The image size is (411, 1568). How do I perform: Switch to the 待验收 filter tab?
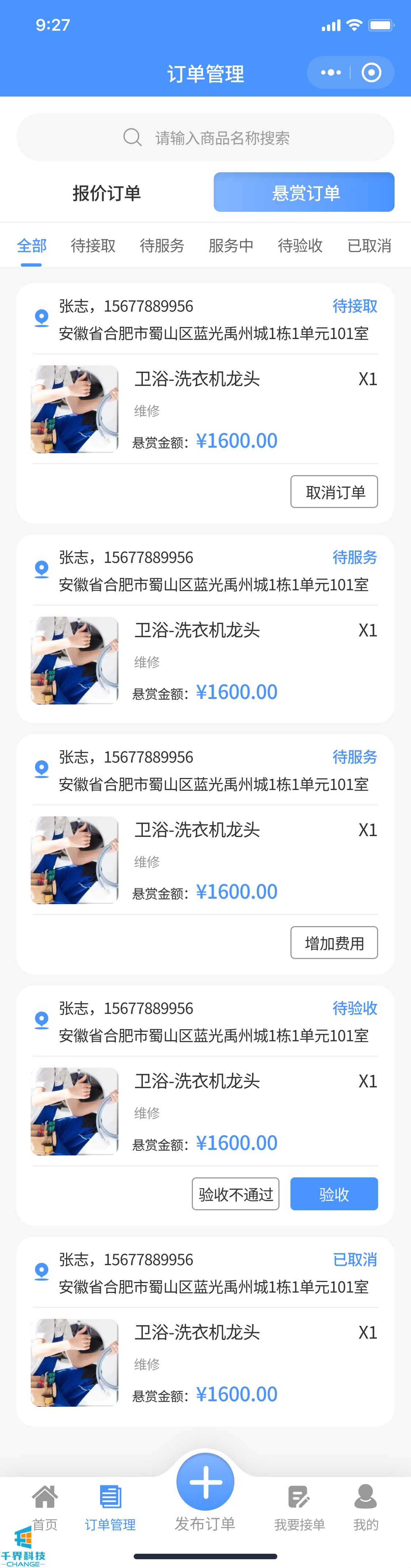click(300, 246)
